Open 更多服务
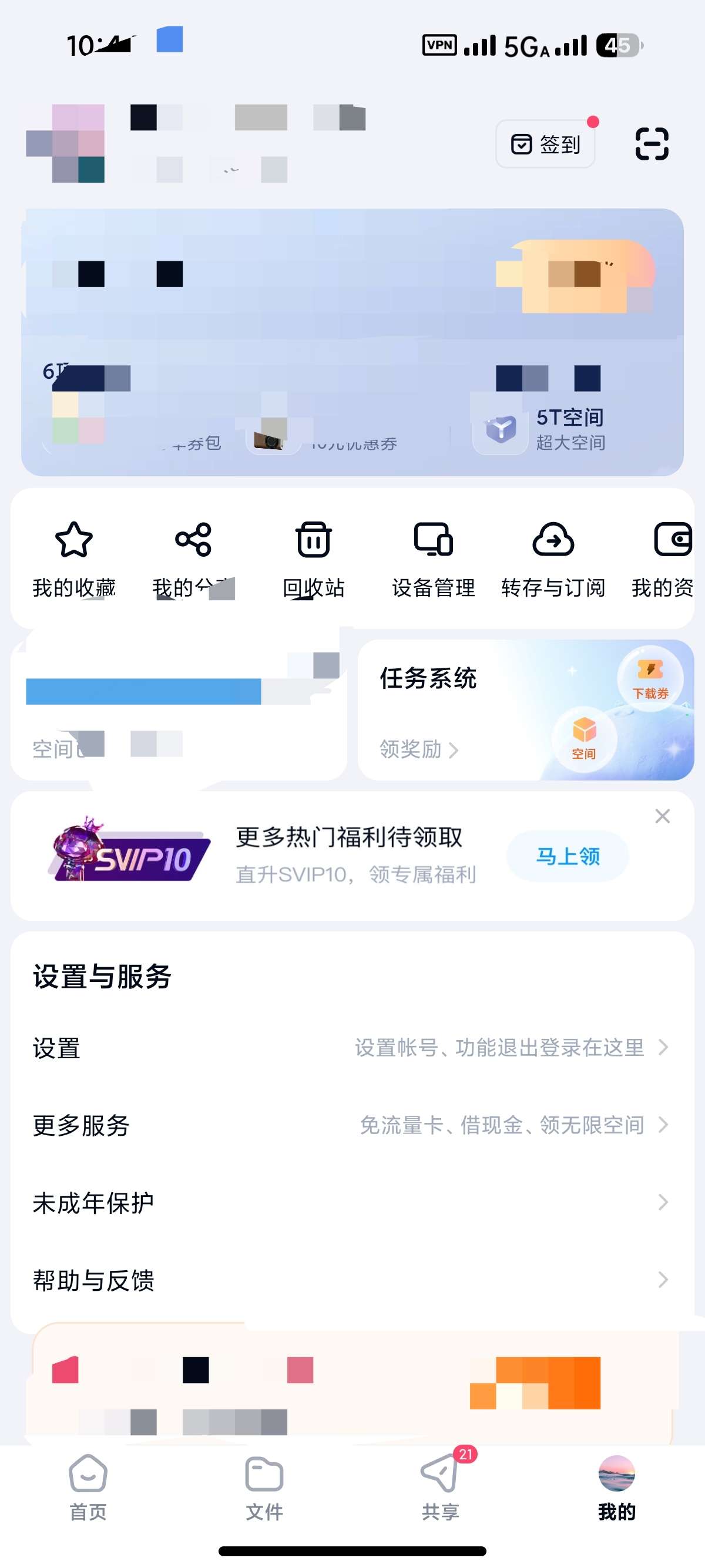705x1568 pixels. [352, 1125]
